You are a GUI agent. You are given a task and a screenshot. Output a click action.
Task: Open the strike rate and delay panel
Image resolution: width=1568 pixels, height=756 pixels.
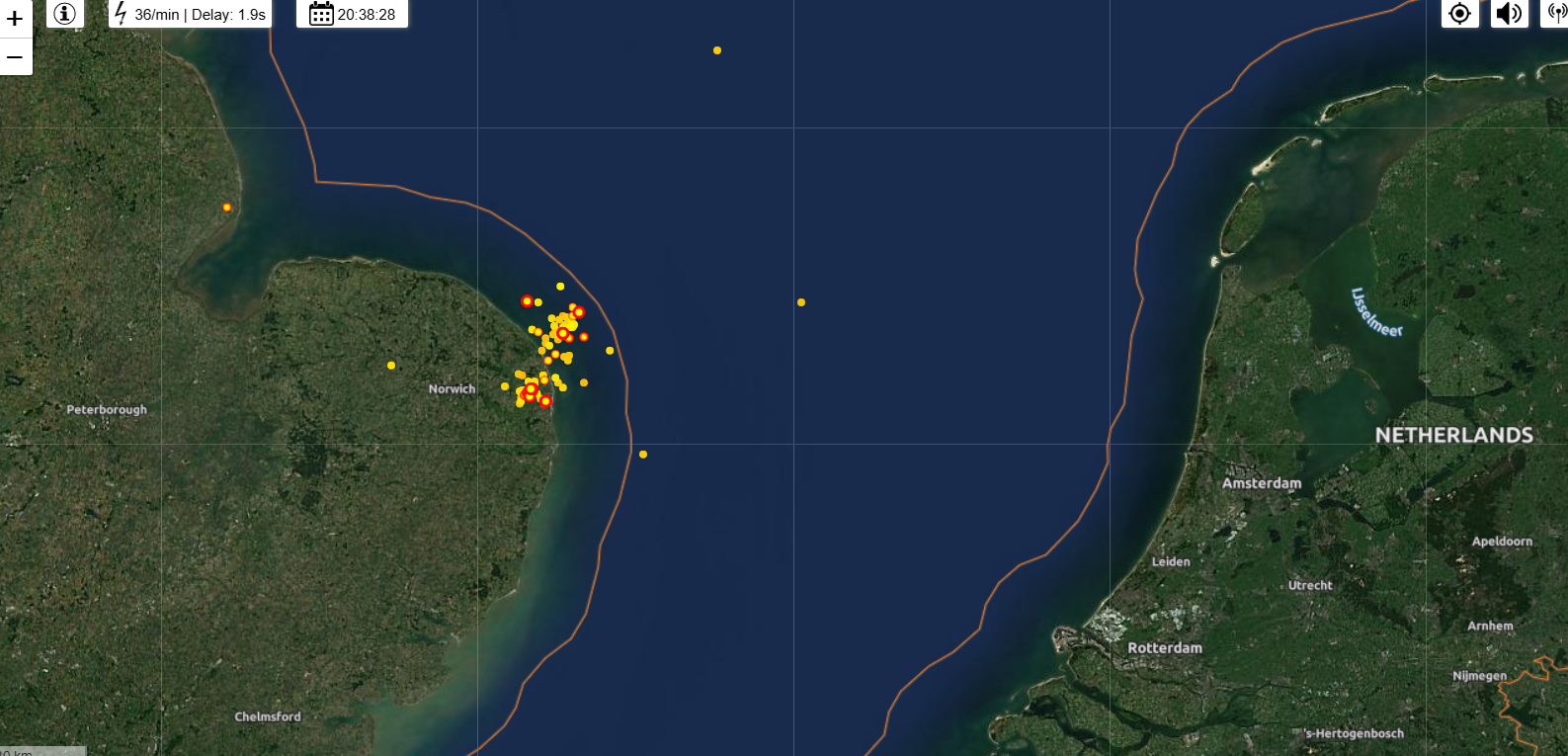point(191,14)
